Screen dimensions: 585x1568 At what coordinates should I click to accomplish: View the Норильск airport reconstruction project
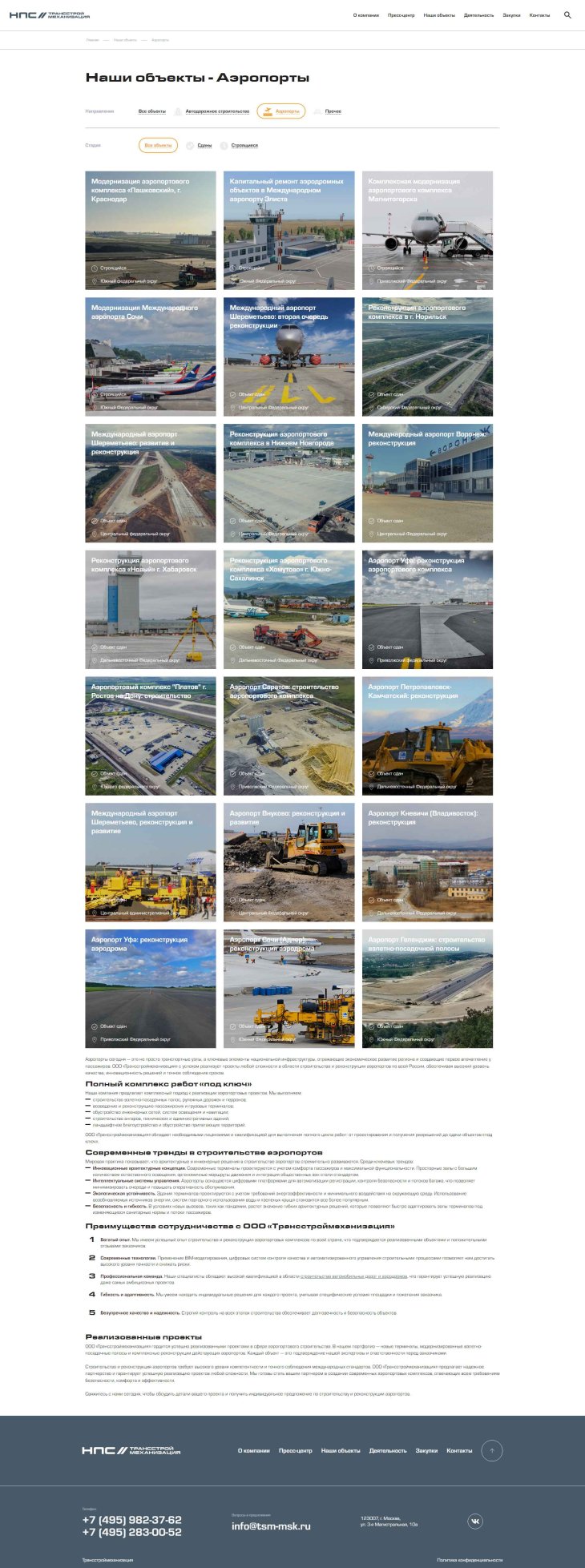click(427, 357)
